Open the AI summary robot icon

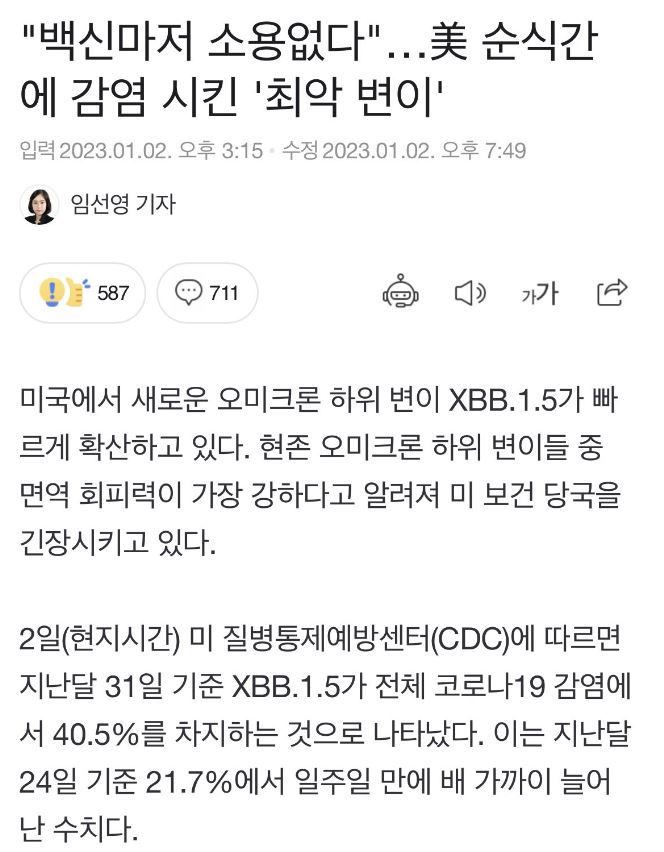[401, 293]
